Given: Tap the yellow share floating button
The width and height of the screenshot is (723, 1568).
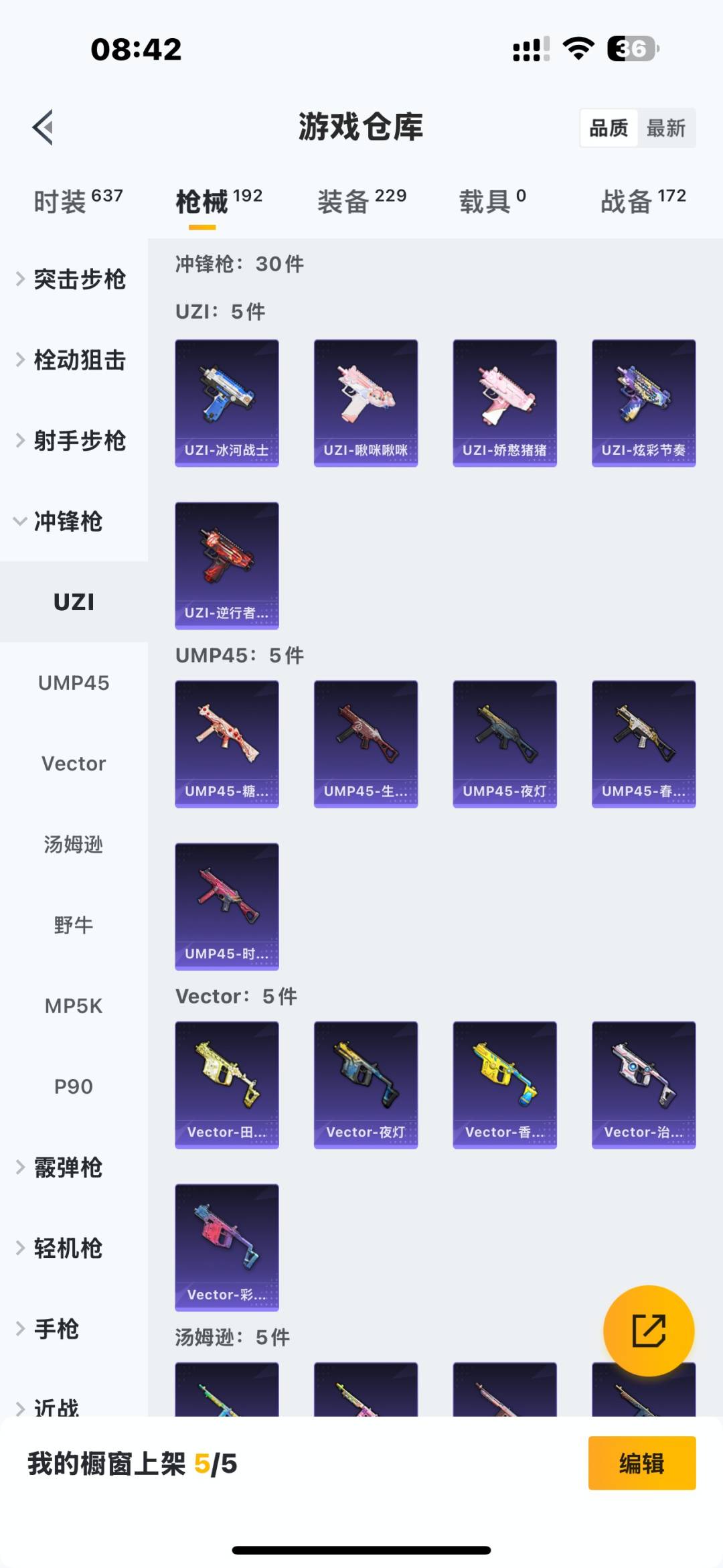Looking at the screenshot, I should [x=649, y=1330].
